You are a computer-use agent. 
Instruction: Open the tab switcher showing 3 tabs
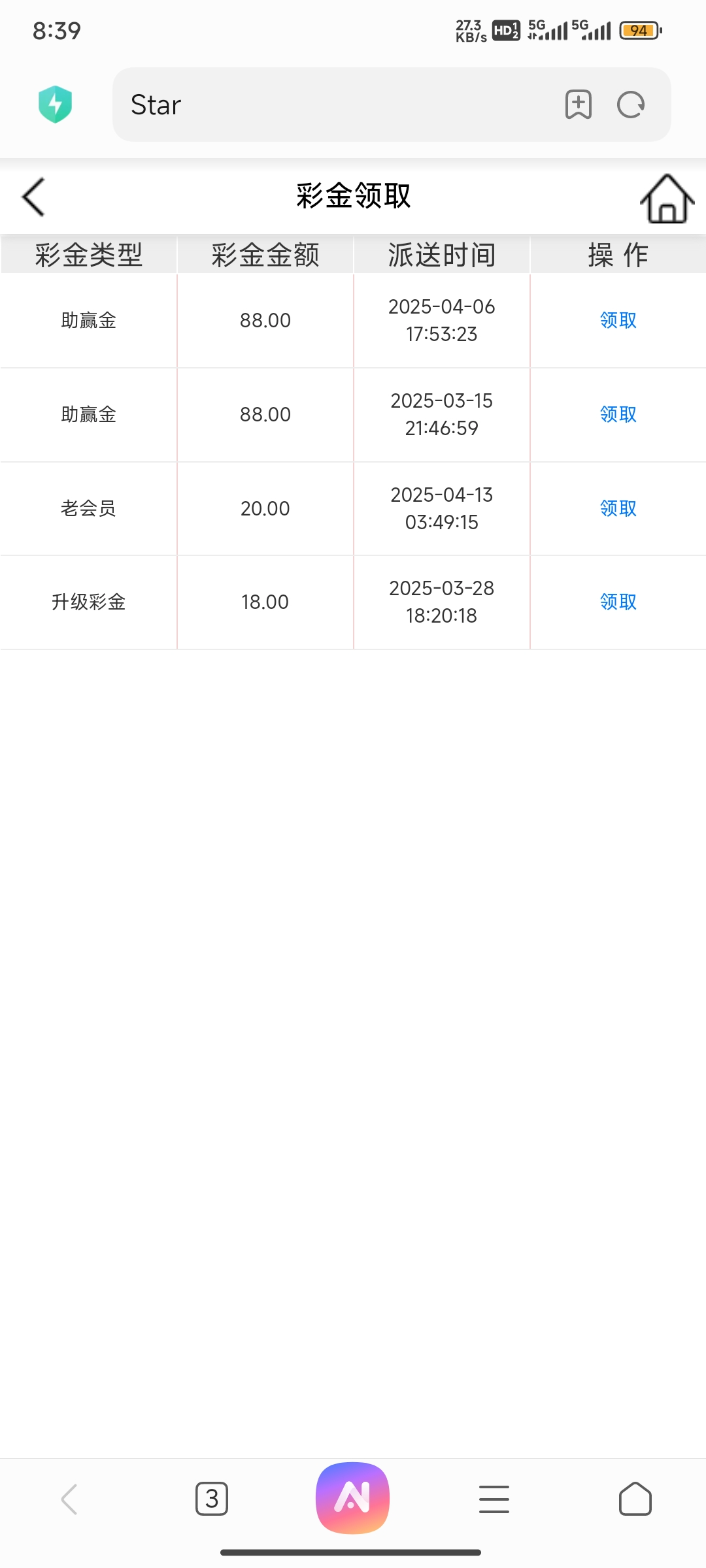tap(212, 1499)
